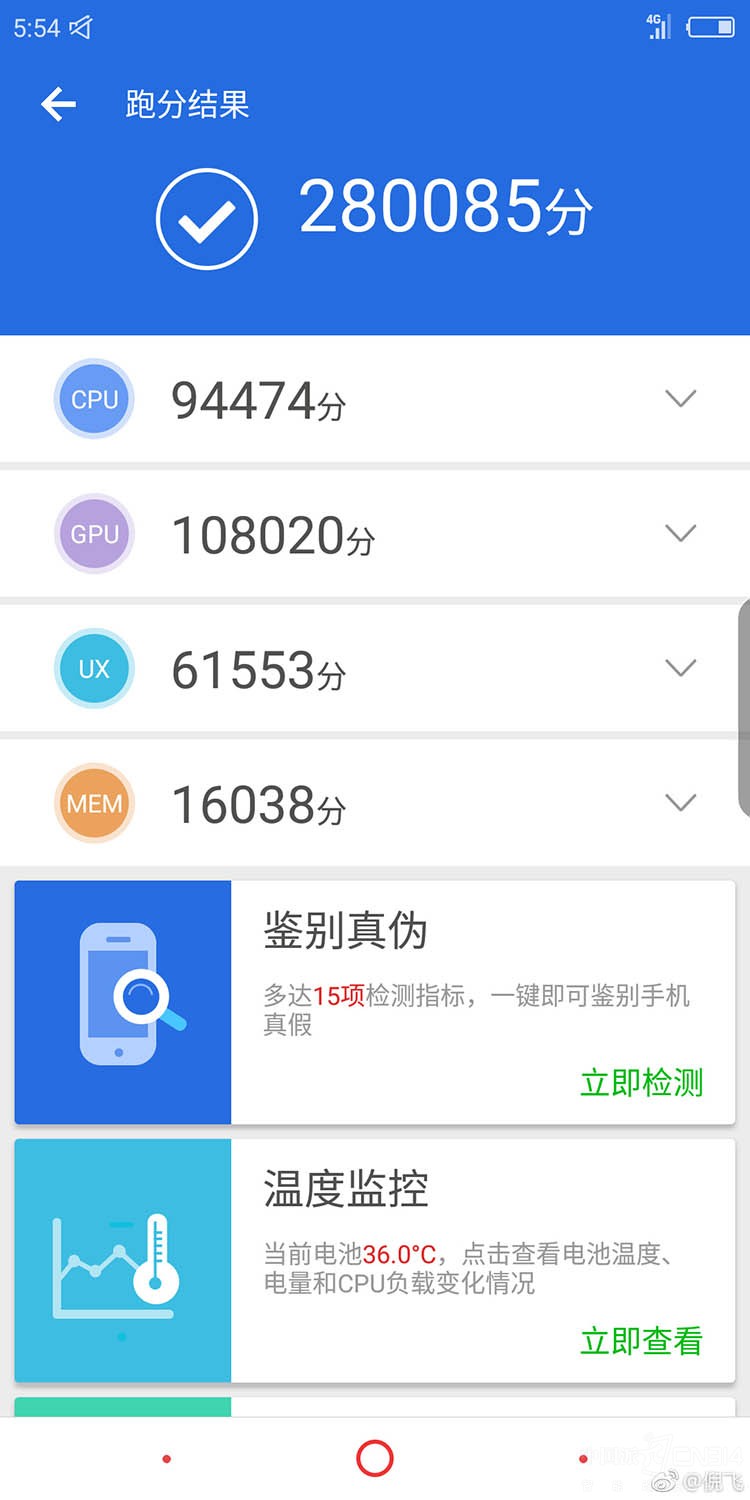Select the MEM score icon
750x1500 pixels.
point(93,803)
